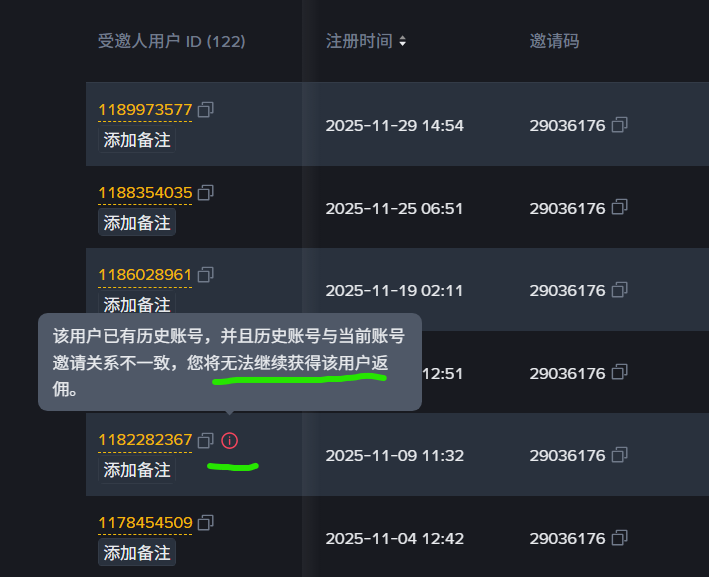Add a note for user 1182282367
Screen dimensions: 709x577
click(137, 470)
